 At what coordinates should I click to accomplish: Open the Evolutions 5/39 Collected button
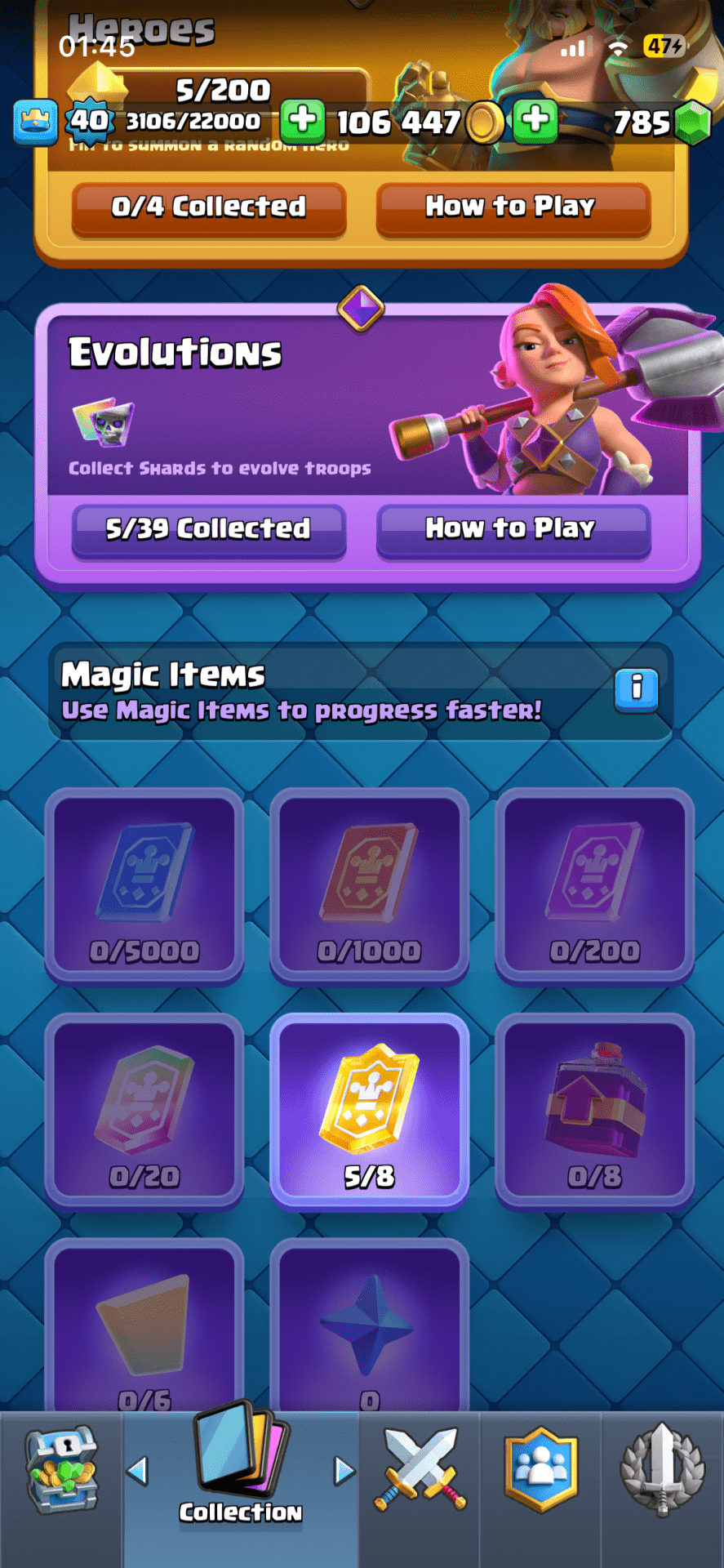coord(209,529)
